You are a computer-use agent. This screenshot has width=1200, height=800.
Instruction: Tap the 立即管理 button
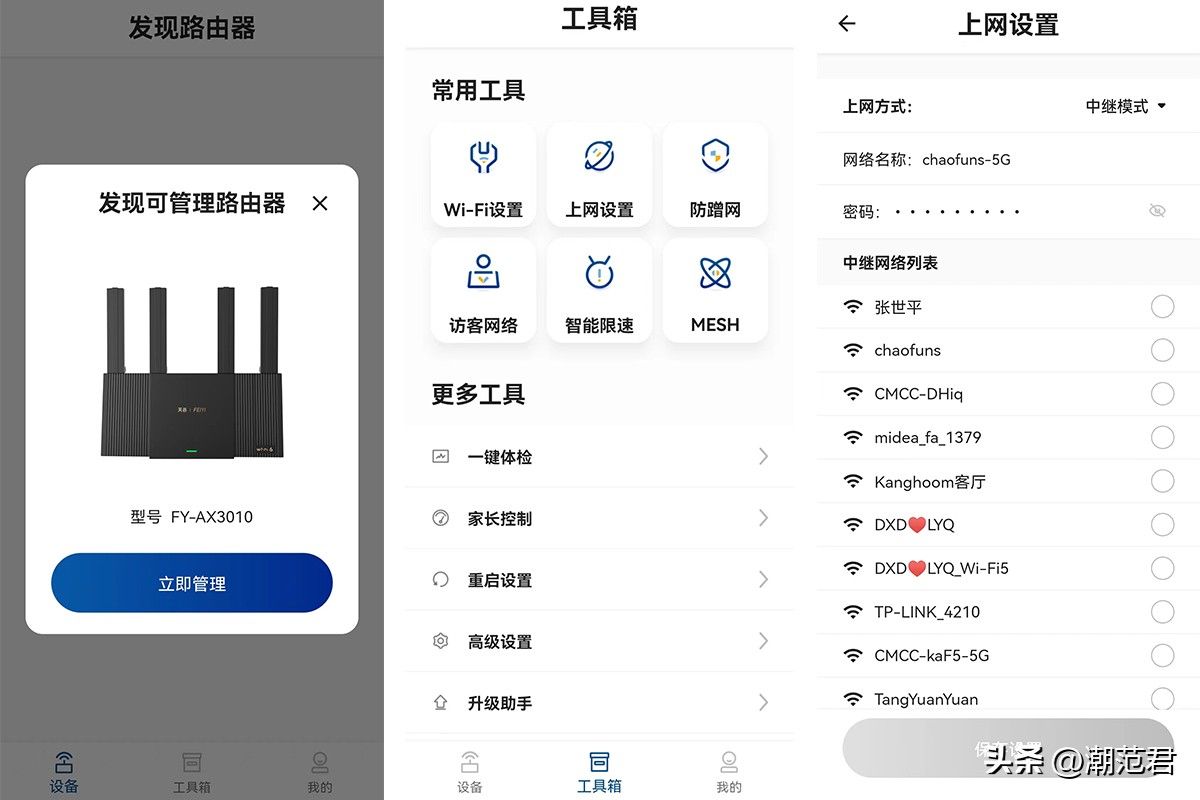(192, 583)
